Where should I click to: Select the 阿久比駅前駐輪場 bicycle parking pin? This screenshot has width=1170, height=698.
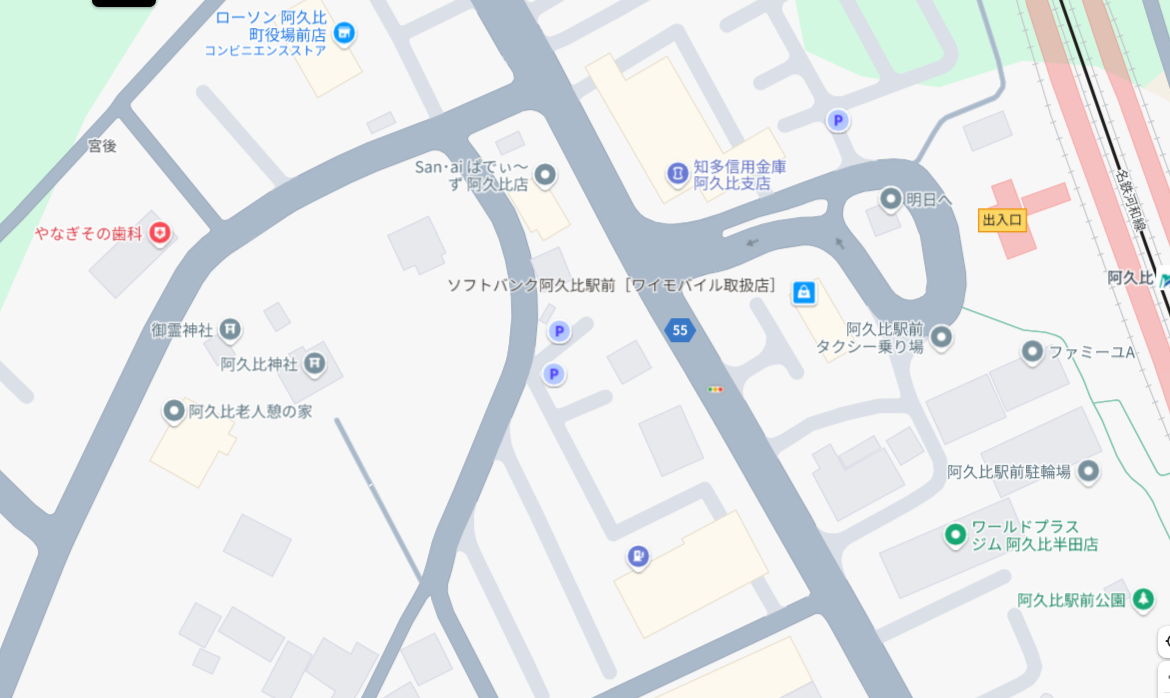(1088, 471)
